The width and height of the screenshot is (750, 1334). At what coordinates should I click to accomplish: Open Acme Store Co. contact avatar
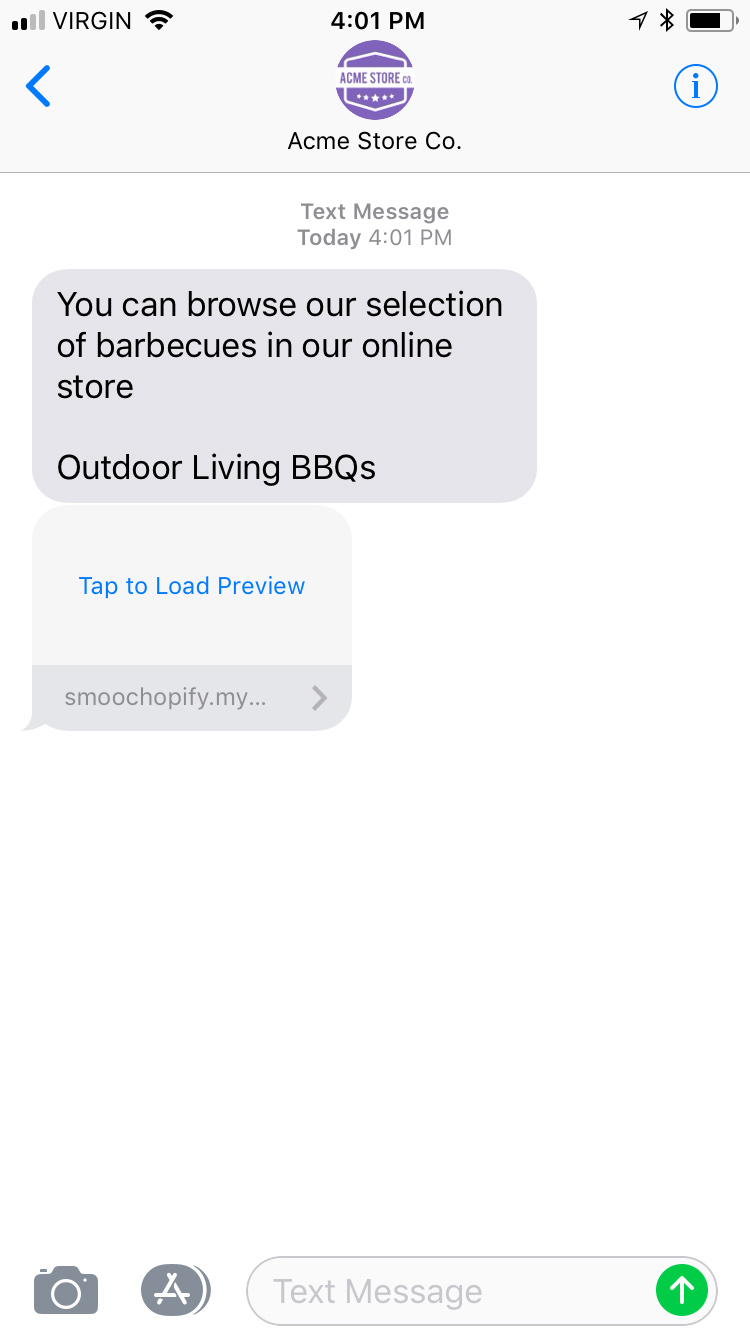375,80
